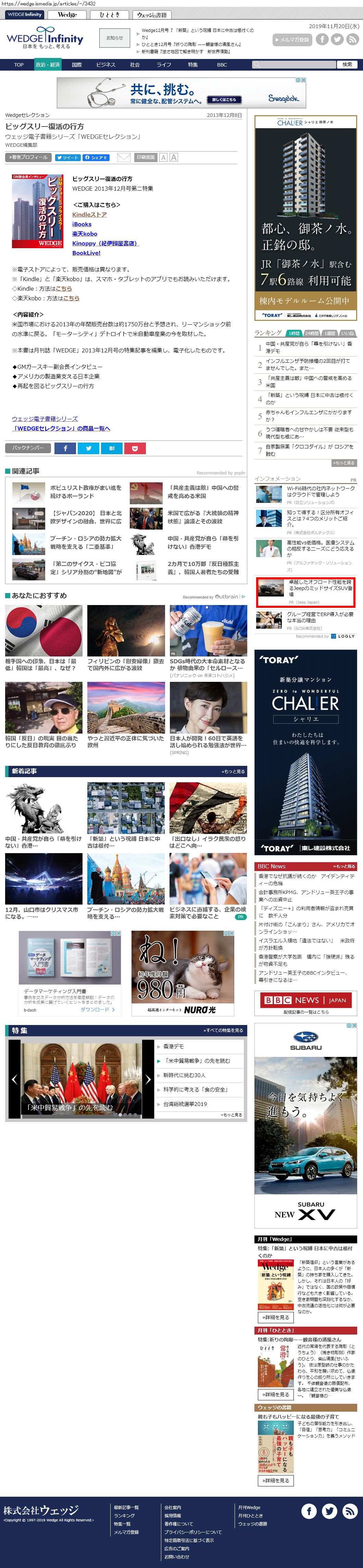363x1568 pixels.
Task: Open the Kindleストア purchase link
Action: (x=89, y=214)
